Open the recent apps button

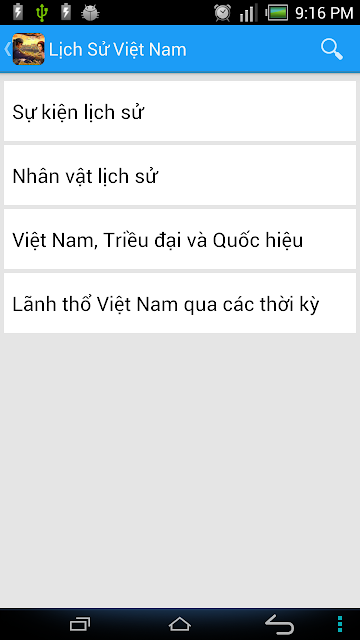(x=80, y=624)
